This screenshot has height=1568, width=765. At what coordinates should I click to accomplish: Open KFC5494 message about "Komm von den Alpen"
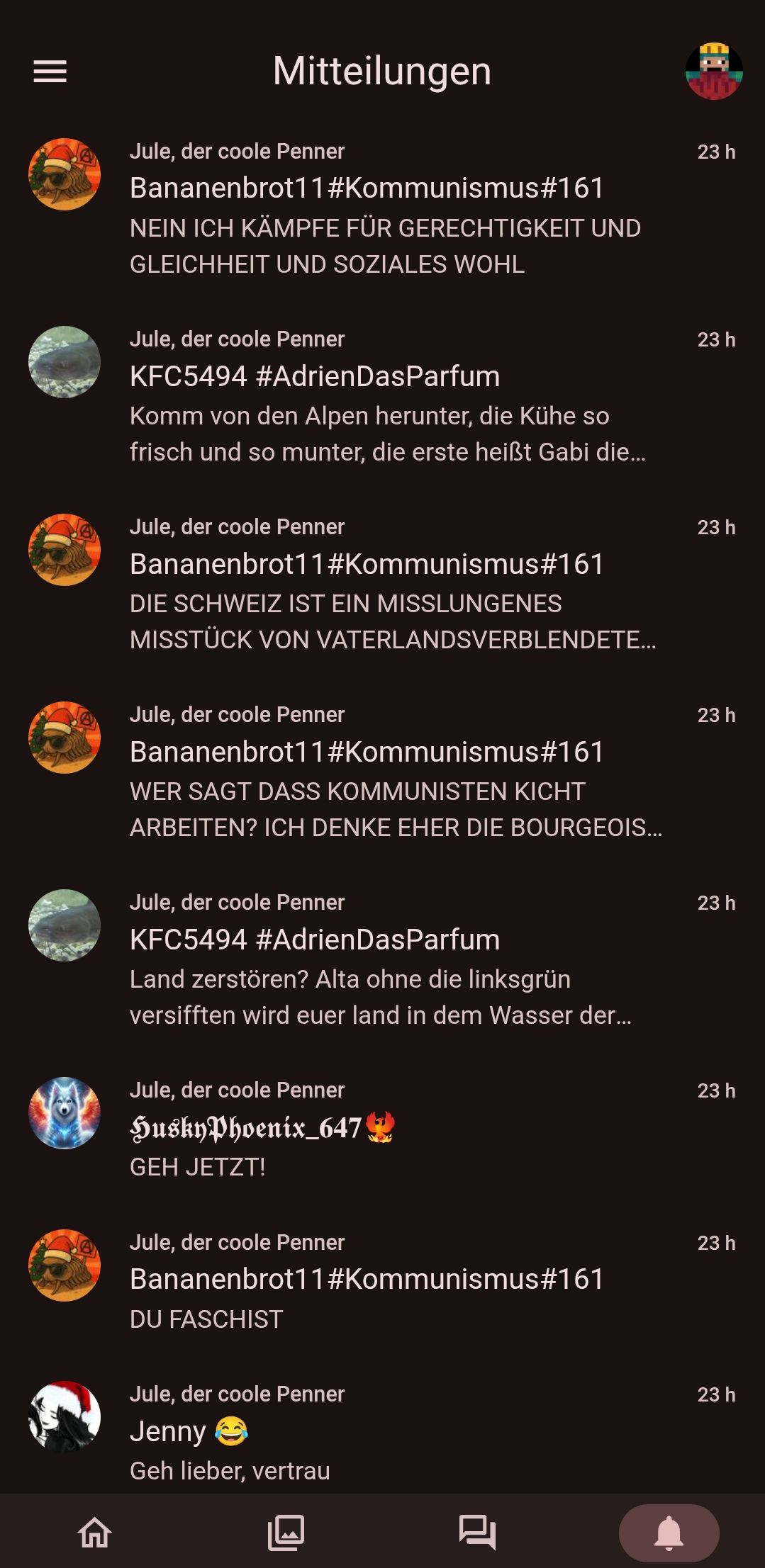(386, 415)
